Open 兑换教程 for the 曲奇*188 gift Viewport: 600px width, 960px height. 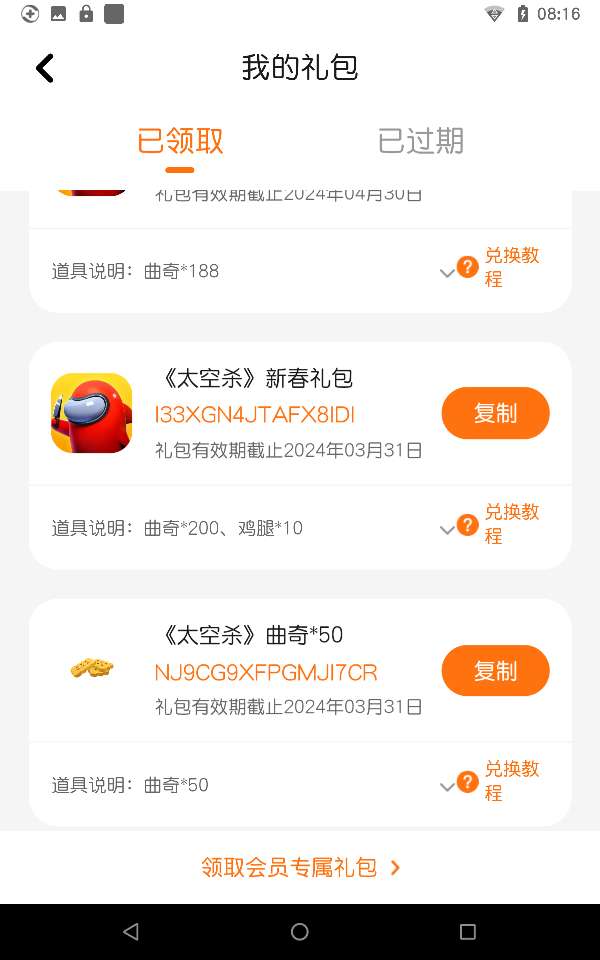(x=500, y=267)
